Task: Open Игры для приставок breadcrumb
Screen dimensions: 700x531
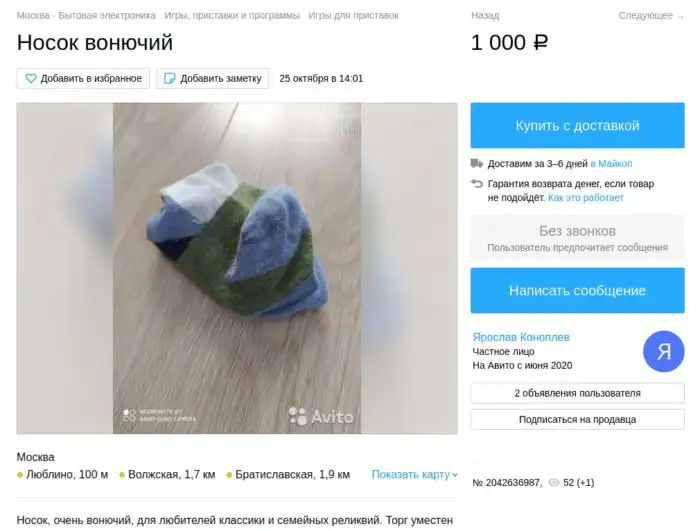Action: pyautogui.click(x=353, y=16)
